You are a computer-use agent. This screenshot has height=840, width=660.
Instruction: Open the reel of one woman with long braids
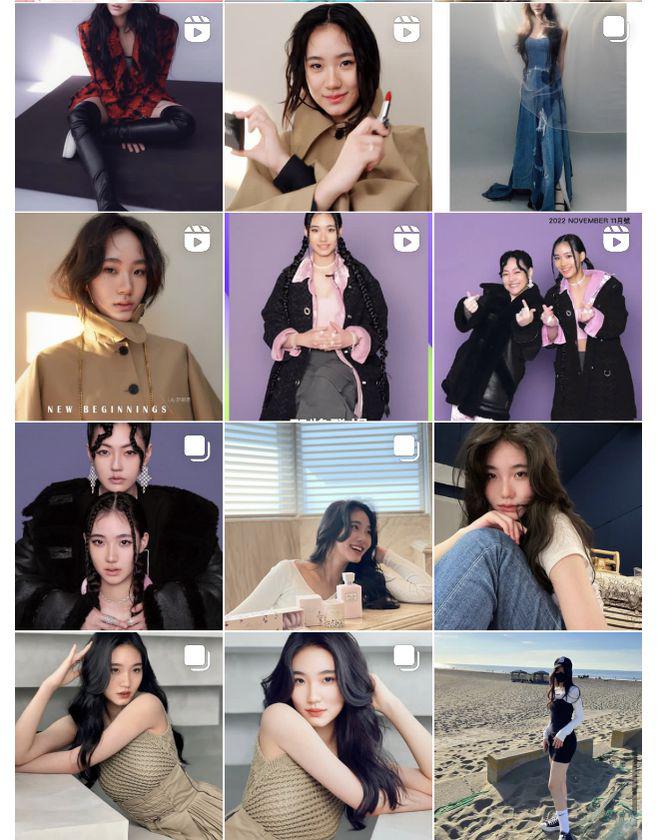coord(328,316)
